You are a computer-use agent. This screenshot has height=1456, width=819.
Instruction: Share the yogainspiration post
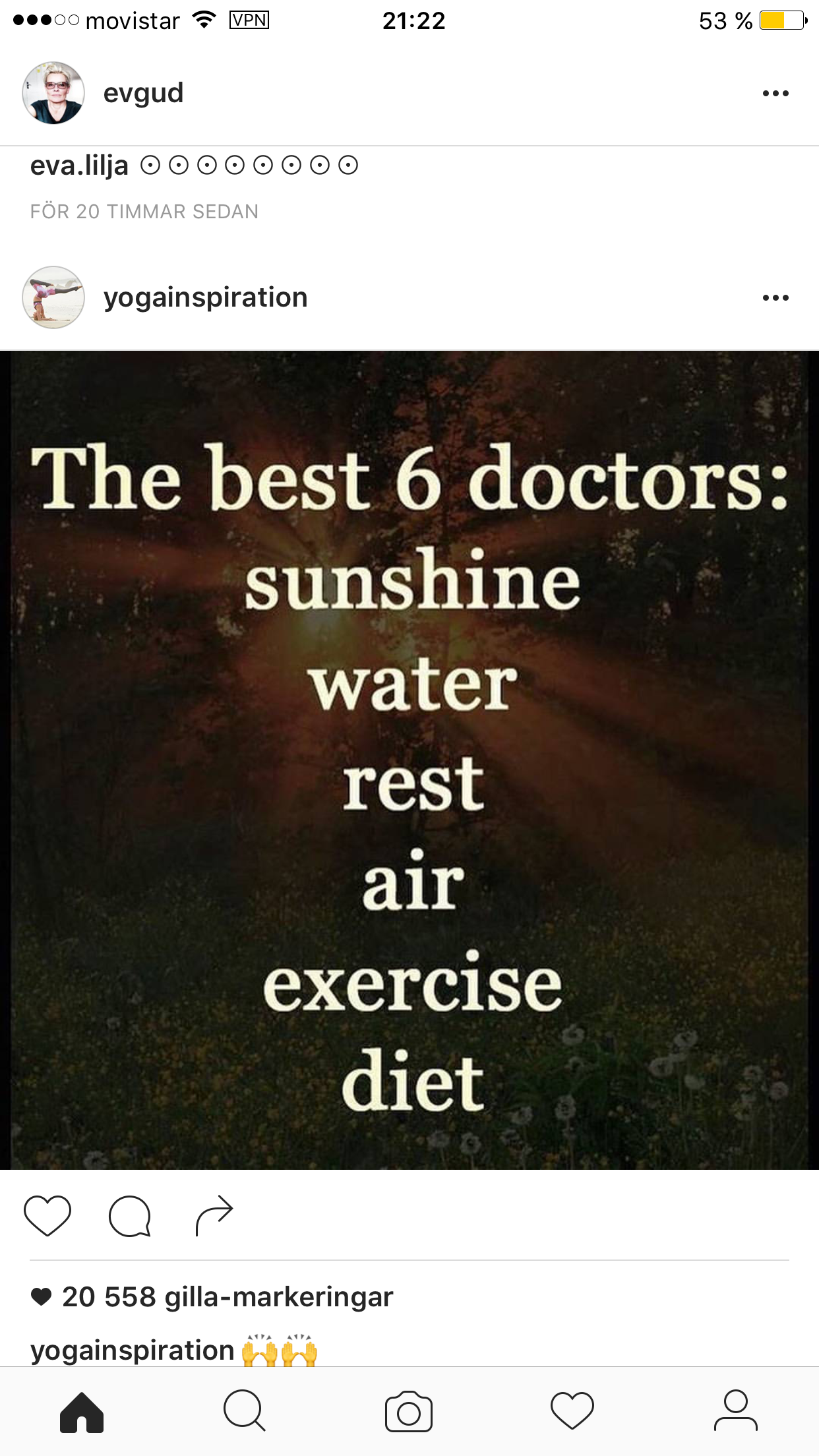click(x=214, y=1215)
